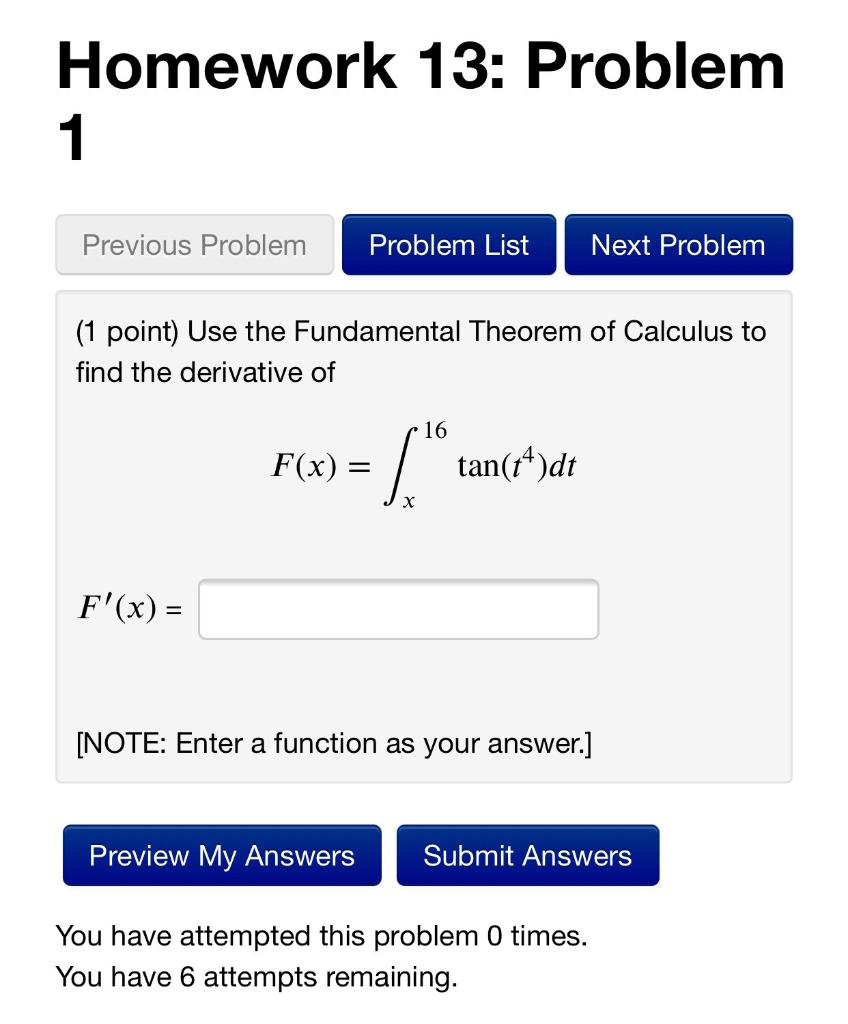Image resolution: width=848 pixels, height=1024 pixels.
Task: Select the empty answer input field
Action: tap(398, 609)
